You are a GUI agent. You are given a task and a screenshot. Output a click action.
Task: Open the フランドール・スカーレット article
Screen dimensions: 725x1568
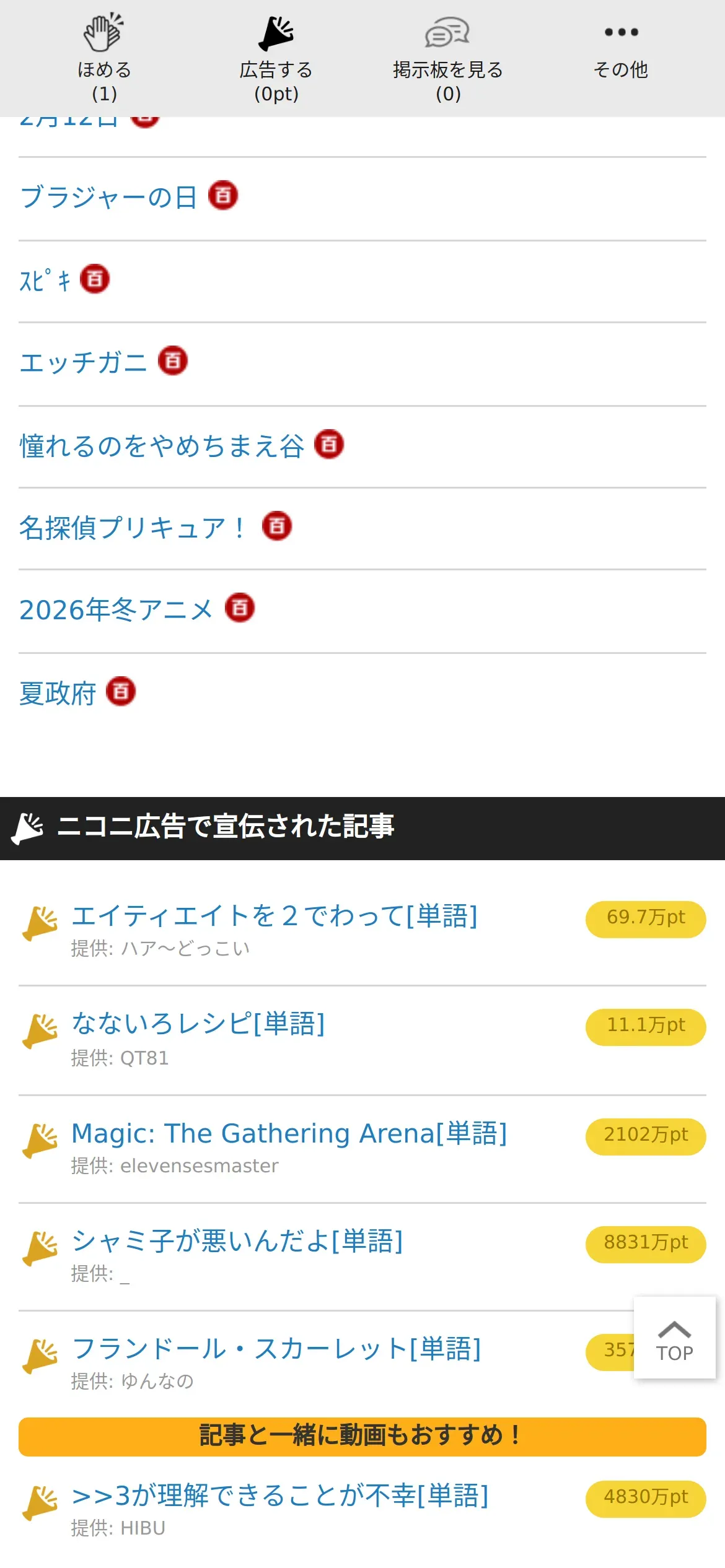(x=276, y=1349)
